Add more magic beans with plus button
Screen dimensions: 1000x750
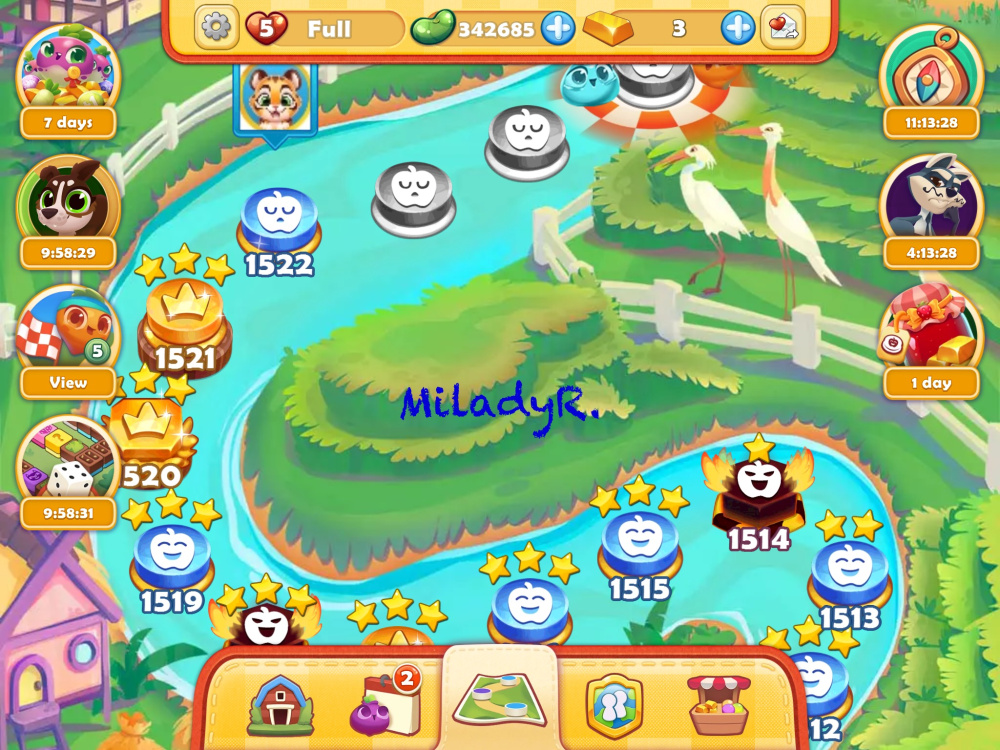tap(558, 28)
